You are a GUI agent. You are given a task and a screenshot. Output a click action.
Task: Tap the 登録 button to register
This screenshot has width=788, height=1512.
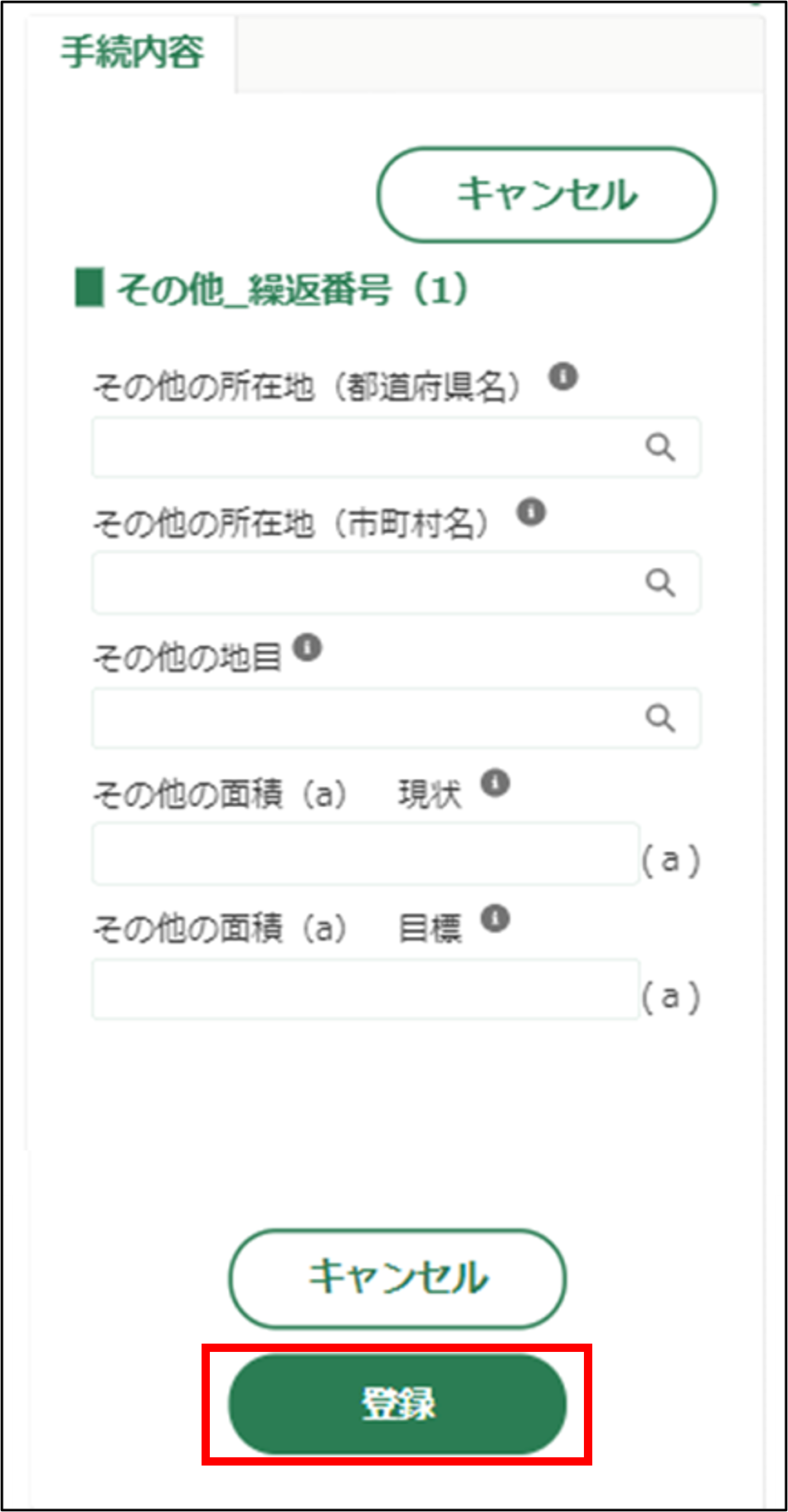397,1404
